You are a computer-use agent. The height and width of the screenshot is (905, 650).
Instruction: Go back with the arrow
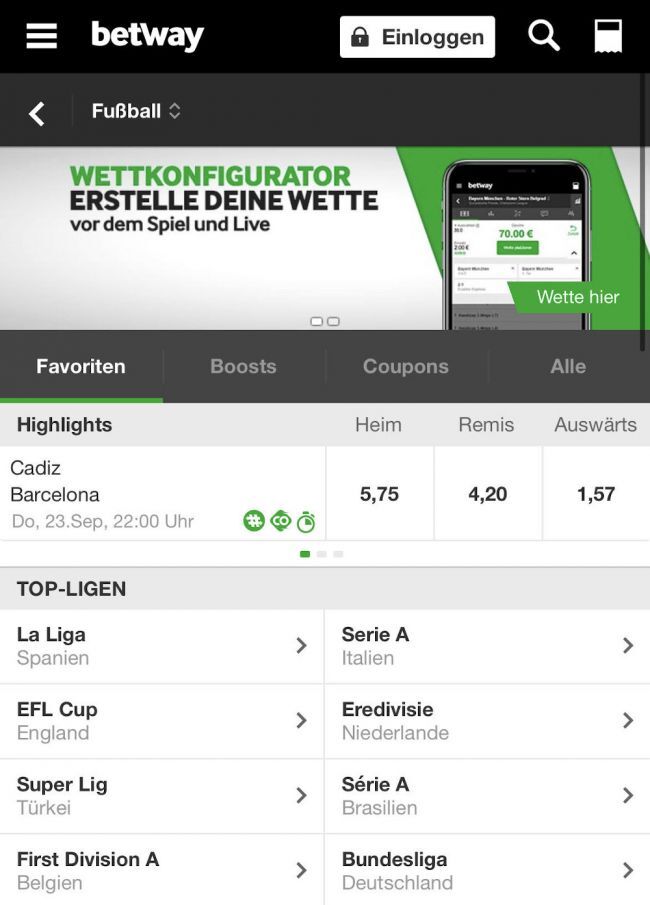click(37, 113)
